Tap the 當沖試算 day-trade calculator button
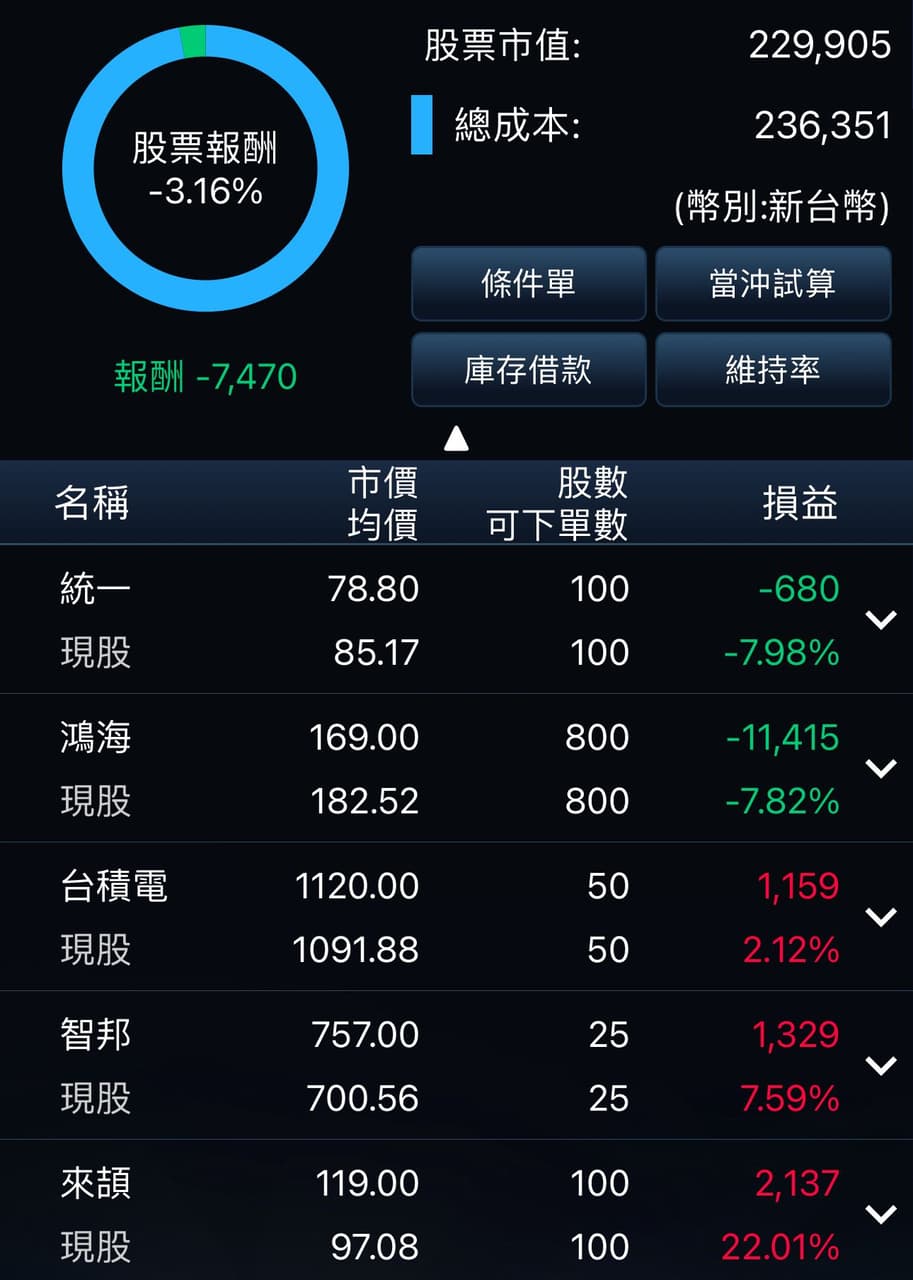 [772, 284]
